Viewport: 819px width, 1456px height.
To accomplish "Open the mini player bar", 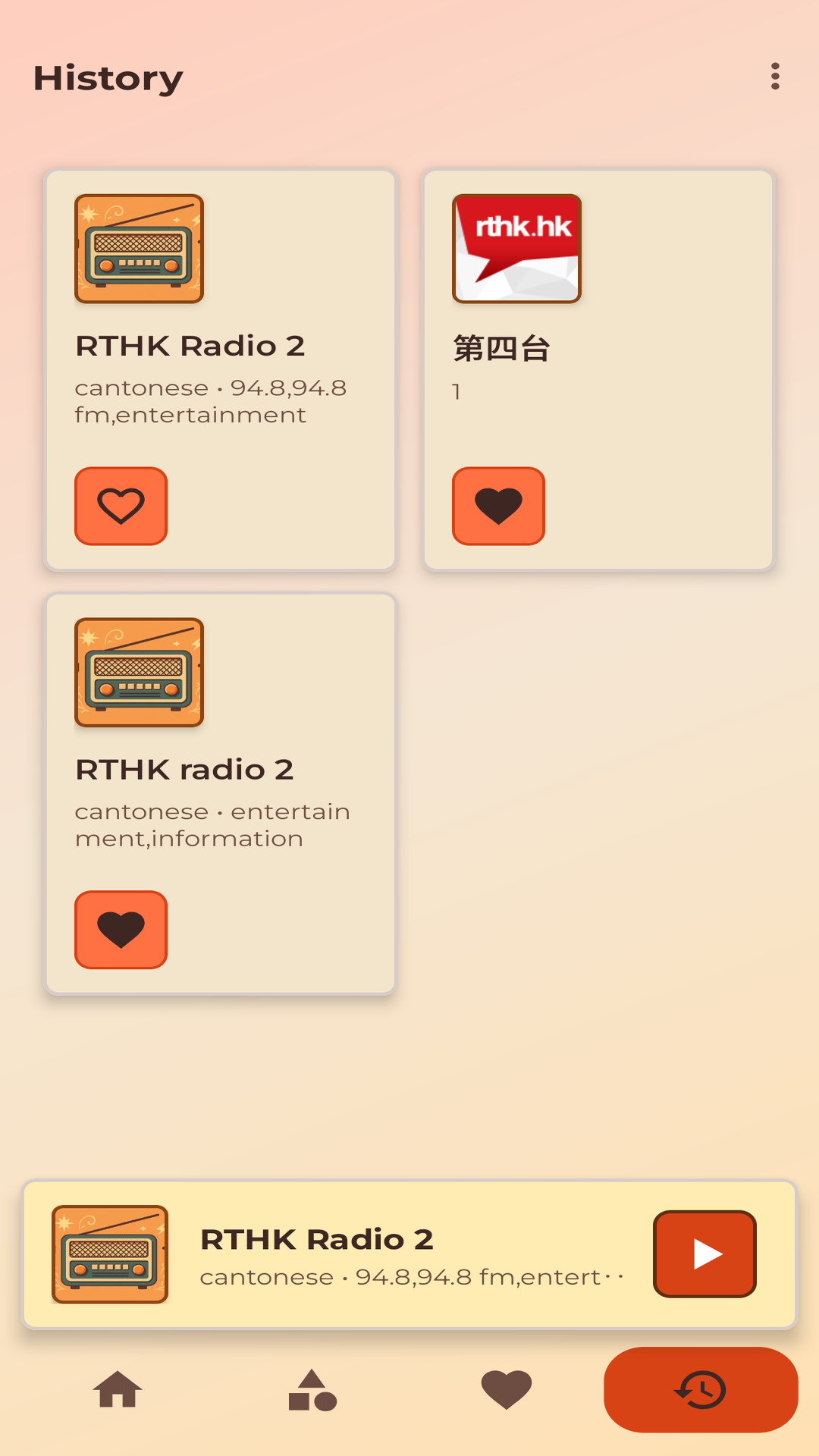I will [409, 1253].
